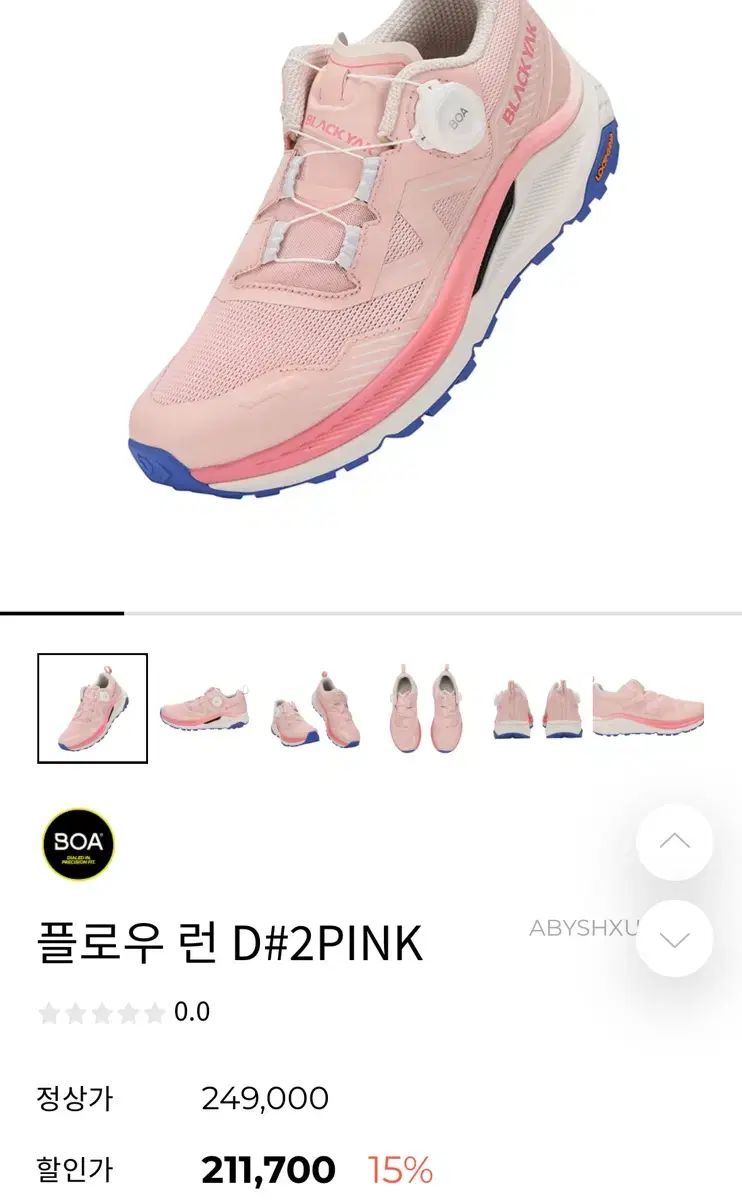Select the side view shoe thumbnail
Screen dimensions: 742x1200
[x=204, y=709]
